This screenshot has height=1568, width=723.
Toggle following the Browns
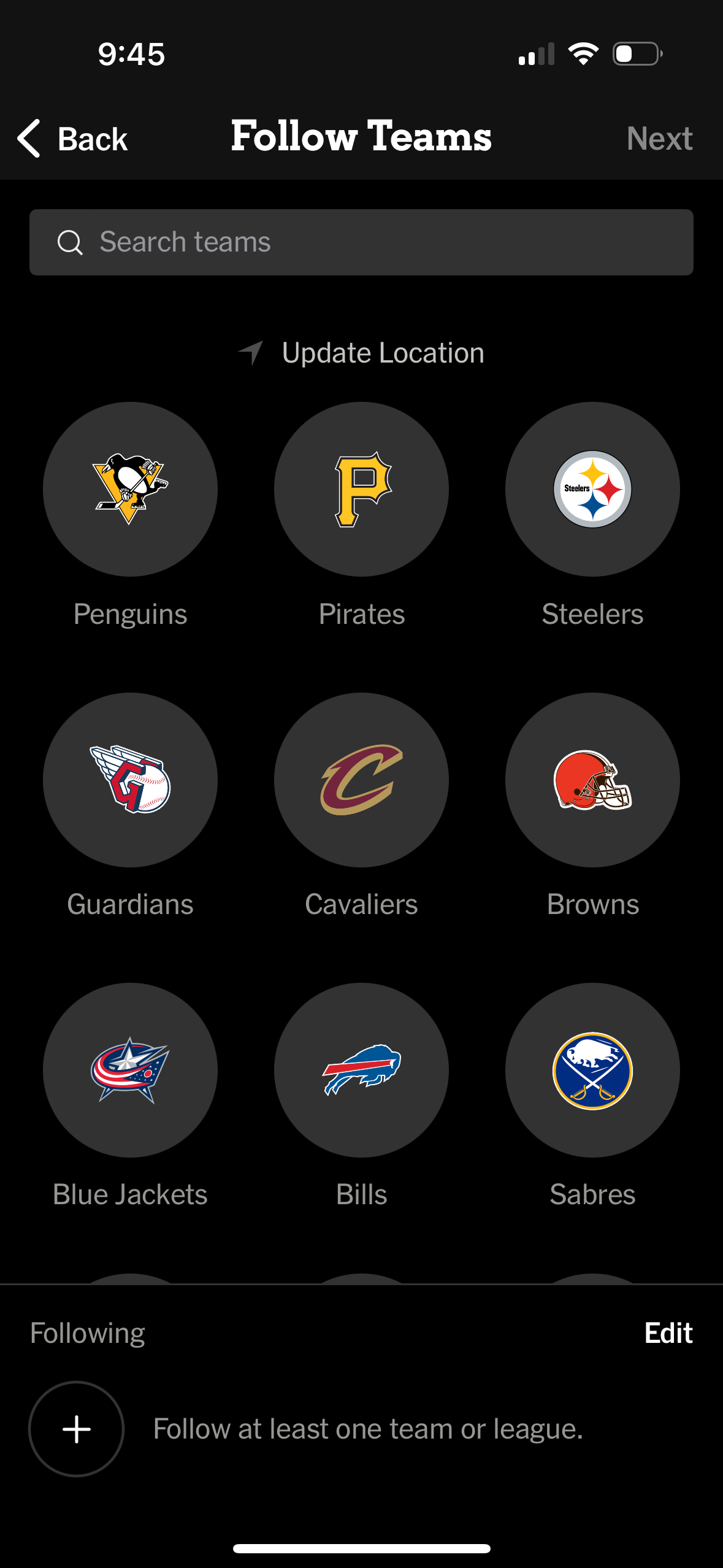pos(592,778)
